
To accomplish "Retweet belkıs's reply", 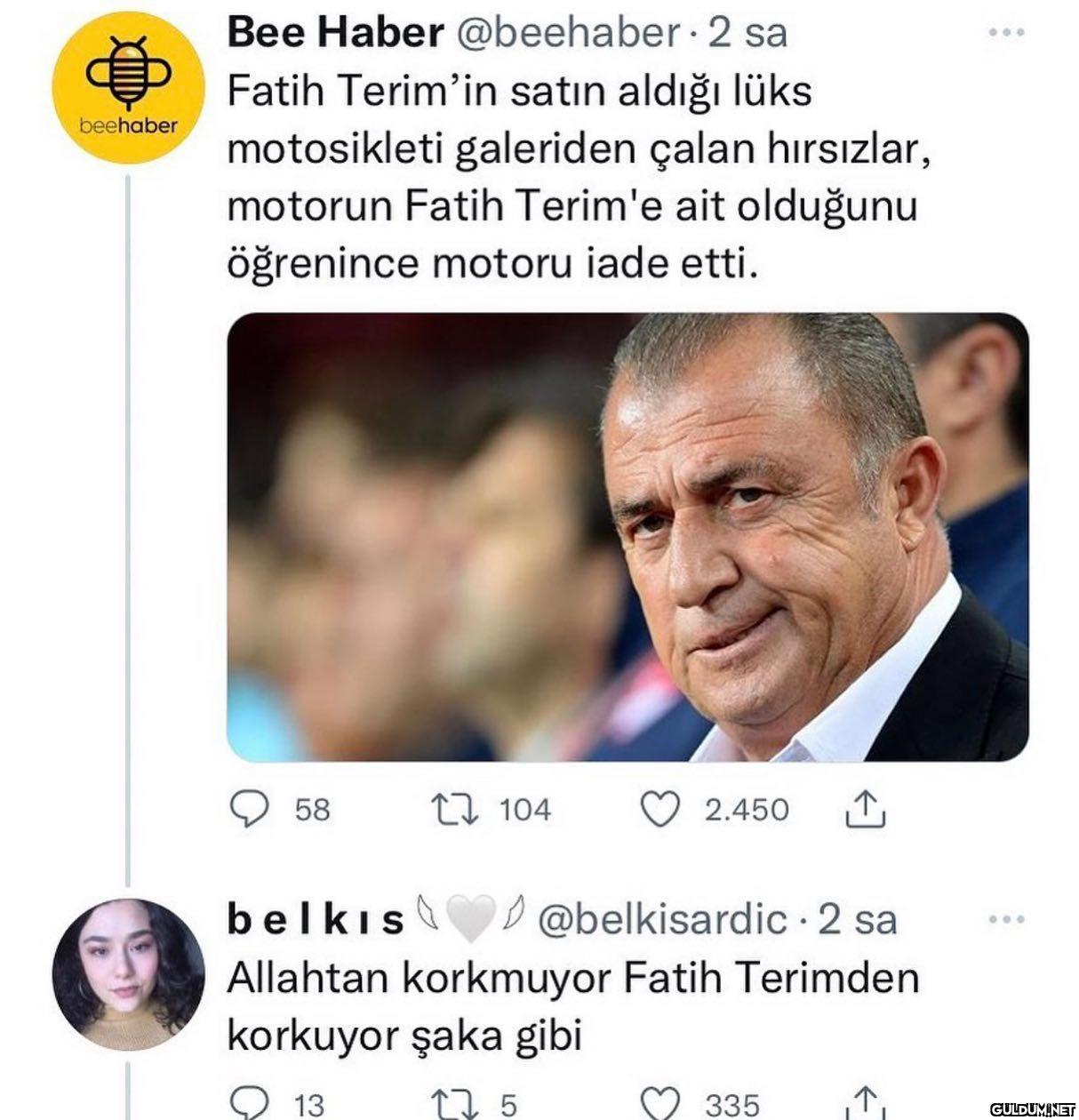I will (x=455, y=1103).
